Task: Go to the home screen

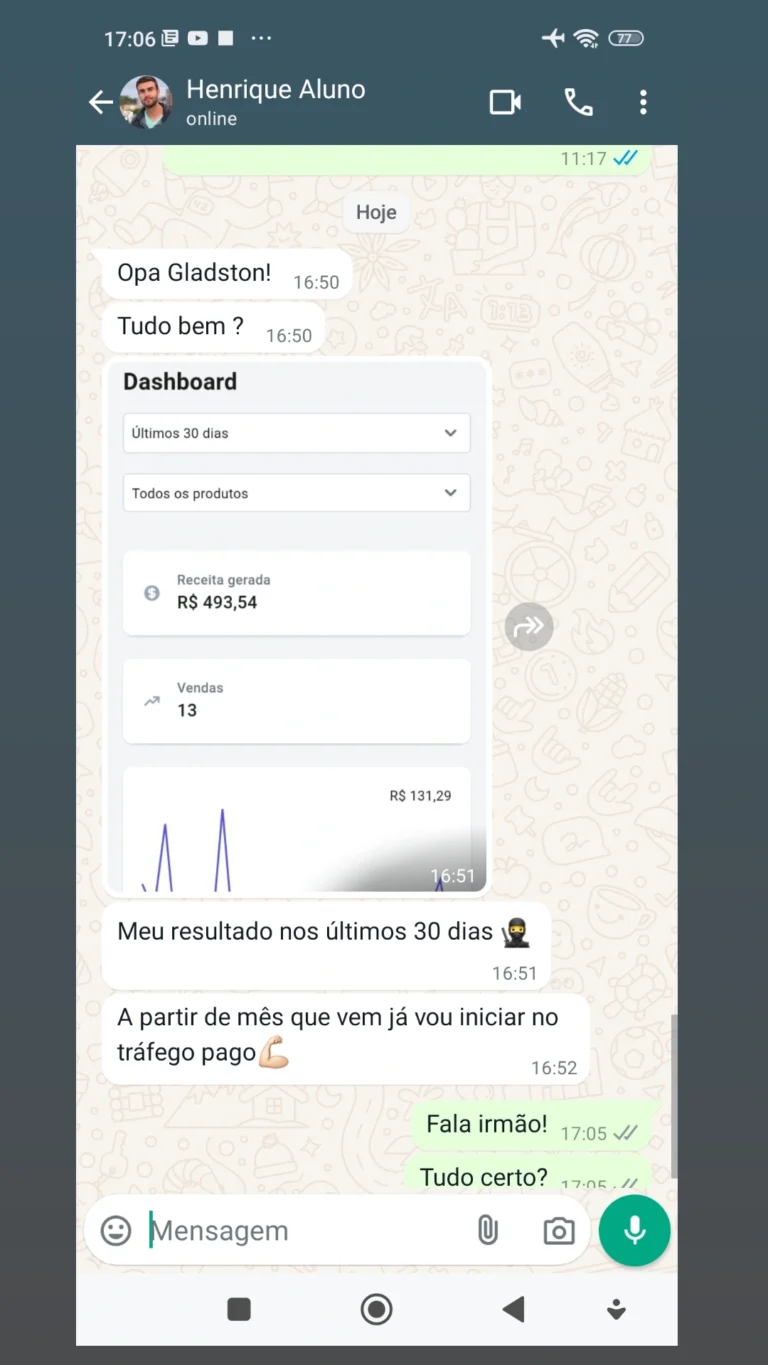Action: click(376, 1309)
